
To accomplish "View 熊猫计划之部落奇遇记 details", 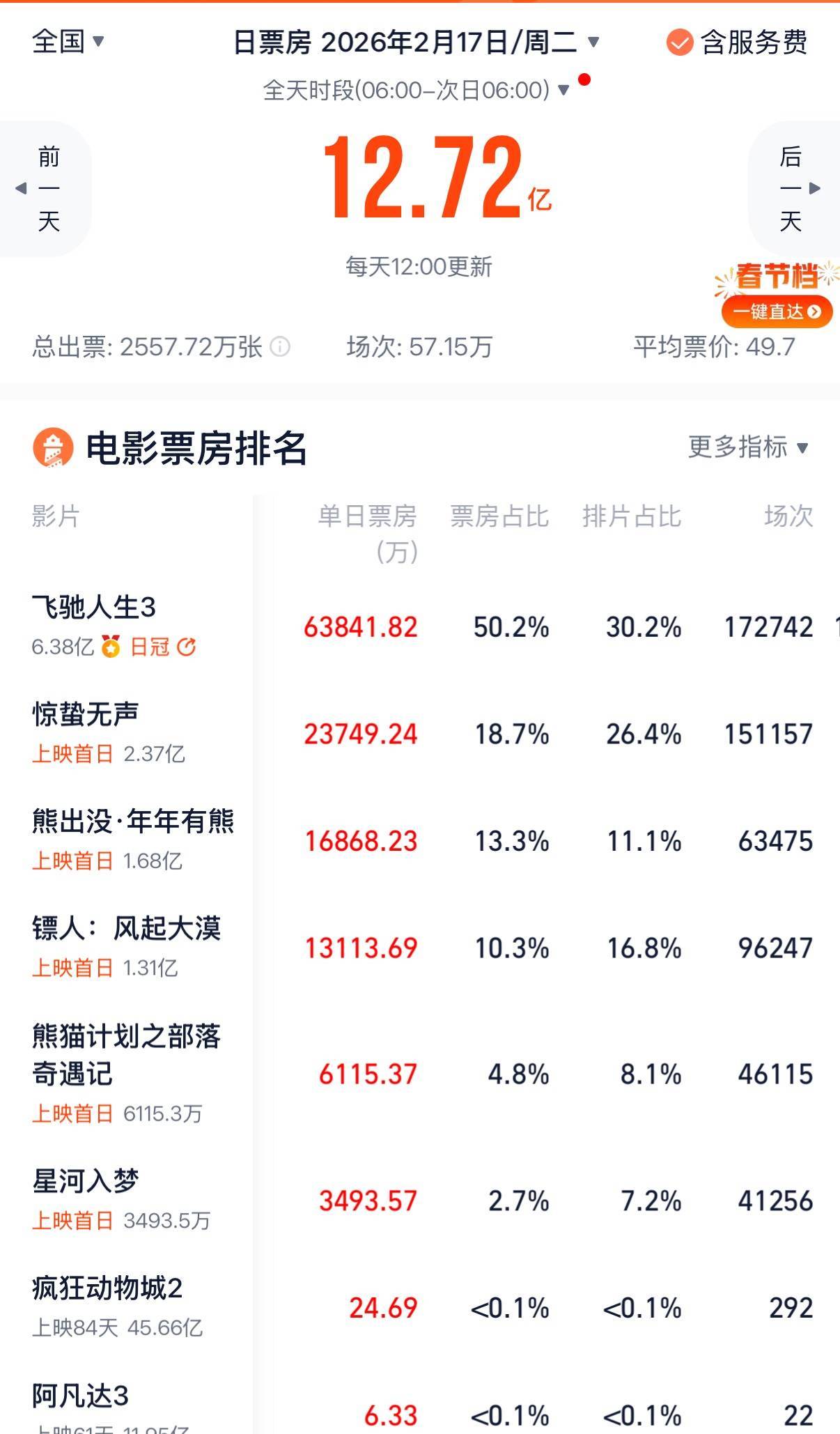I will pos(126,1055).
